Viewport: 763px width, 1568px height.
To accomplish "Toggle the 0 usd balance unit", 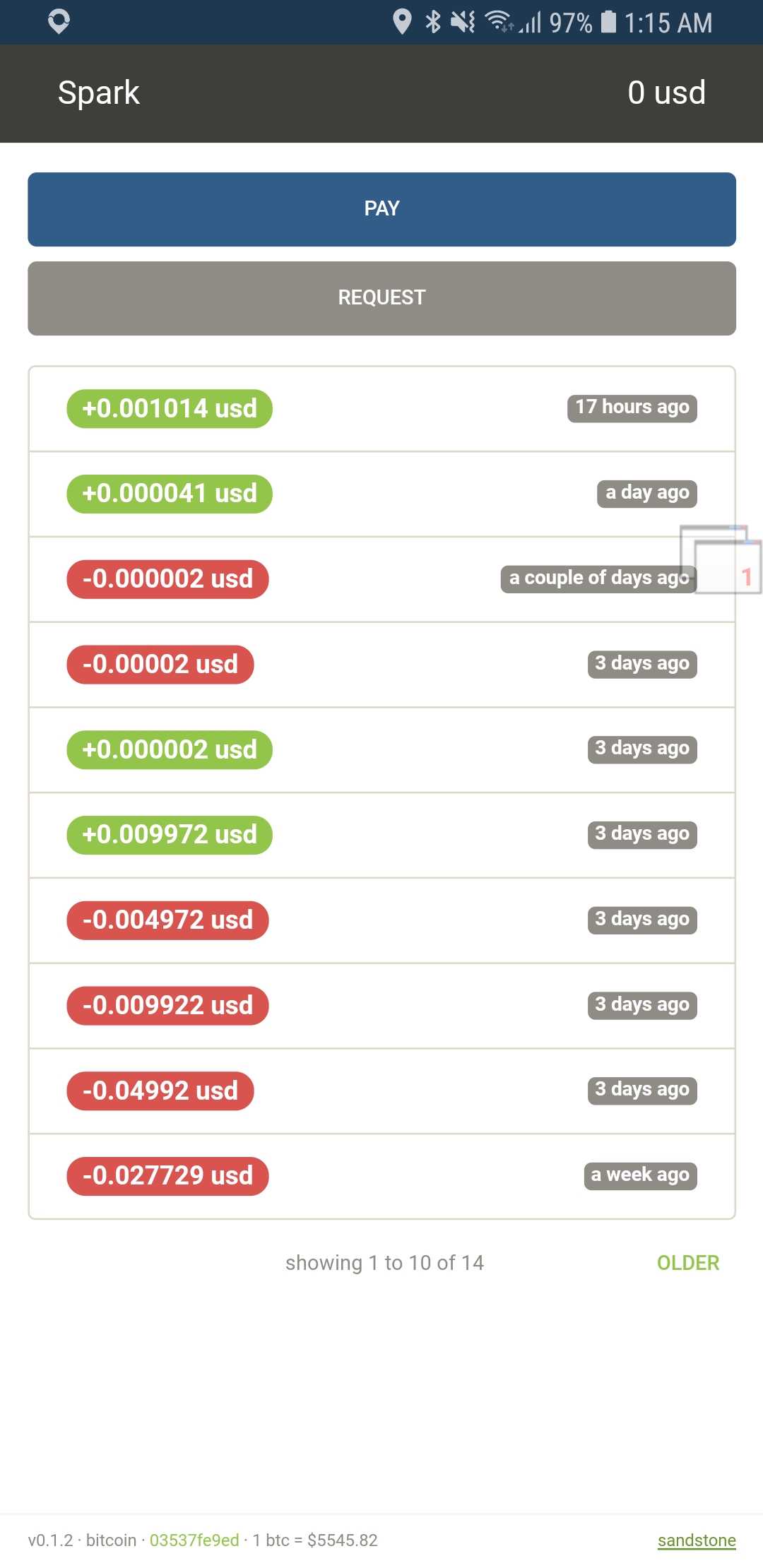I will coord(666,93).
